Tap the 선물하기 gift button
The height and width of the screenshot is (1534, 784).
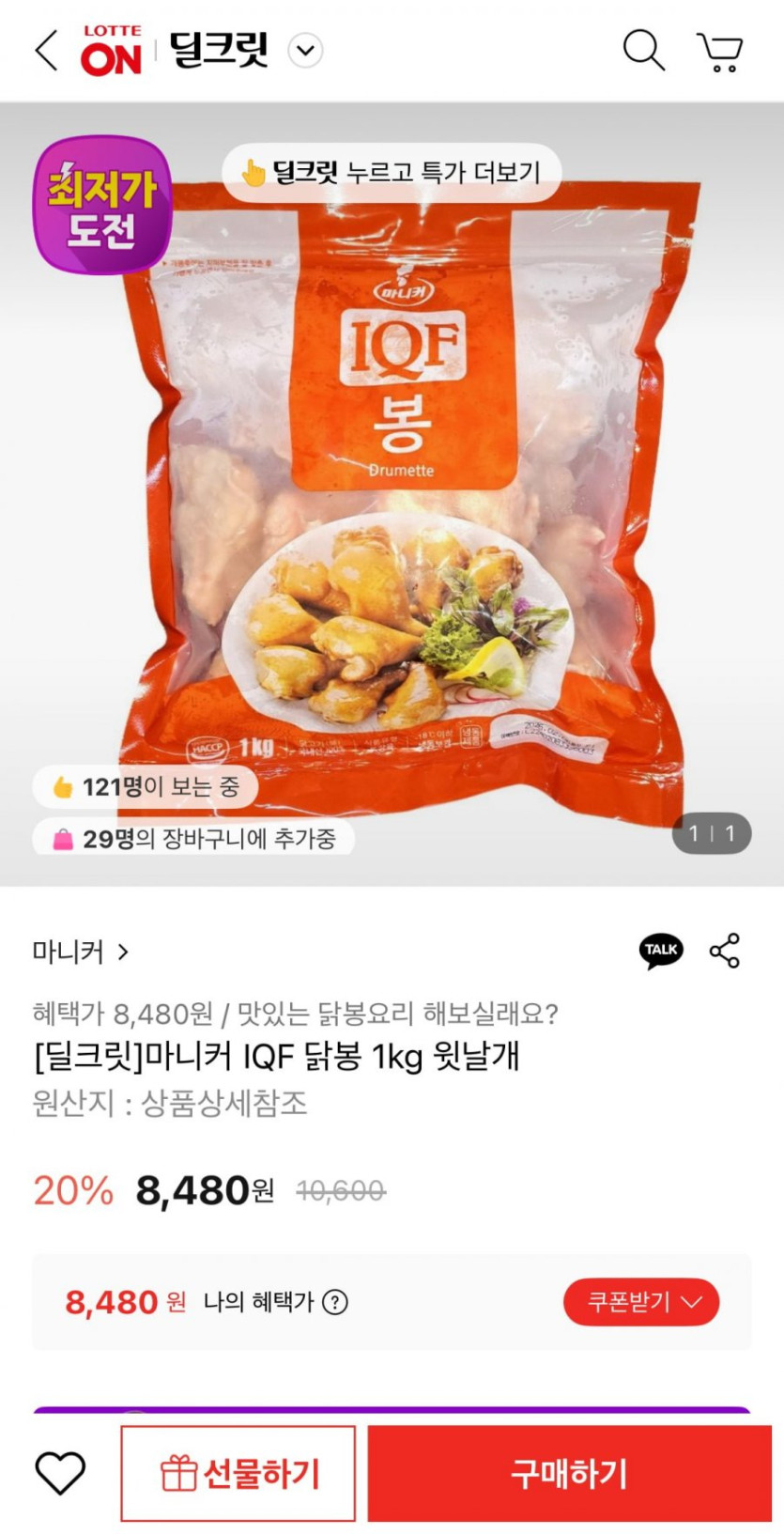pyautogui.click(x=238, y=1473)
